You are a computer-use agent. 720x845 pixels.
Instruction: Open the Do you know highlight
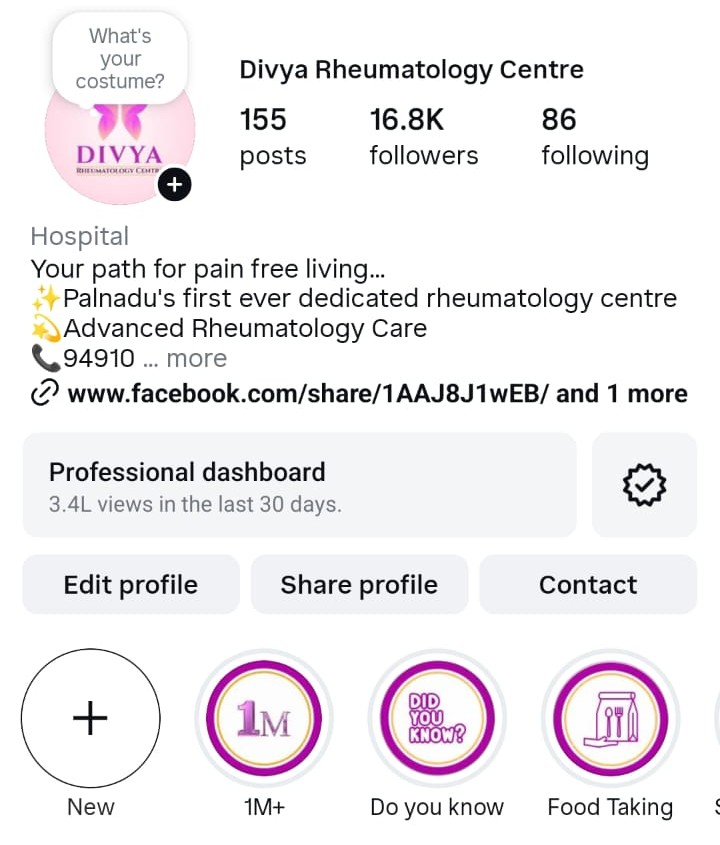[437, 718]
